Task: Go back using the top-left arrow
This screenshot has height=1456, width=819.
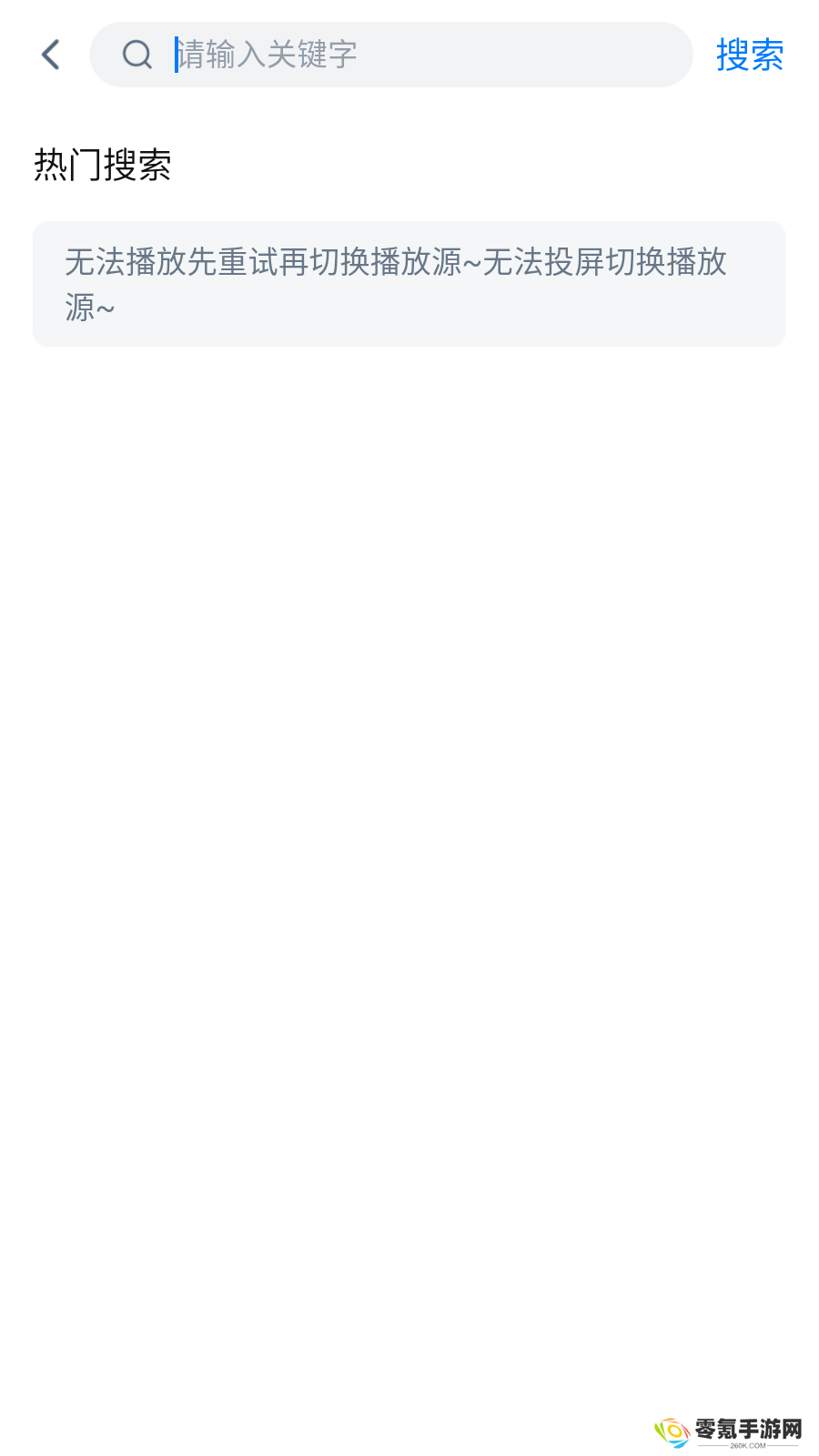Action: tap(51, 55)
